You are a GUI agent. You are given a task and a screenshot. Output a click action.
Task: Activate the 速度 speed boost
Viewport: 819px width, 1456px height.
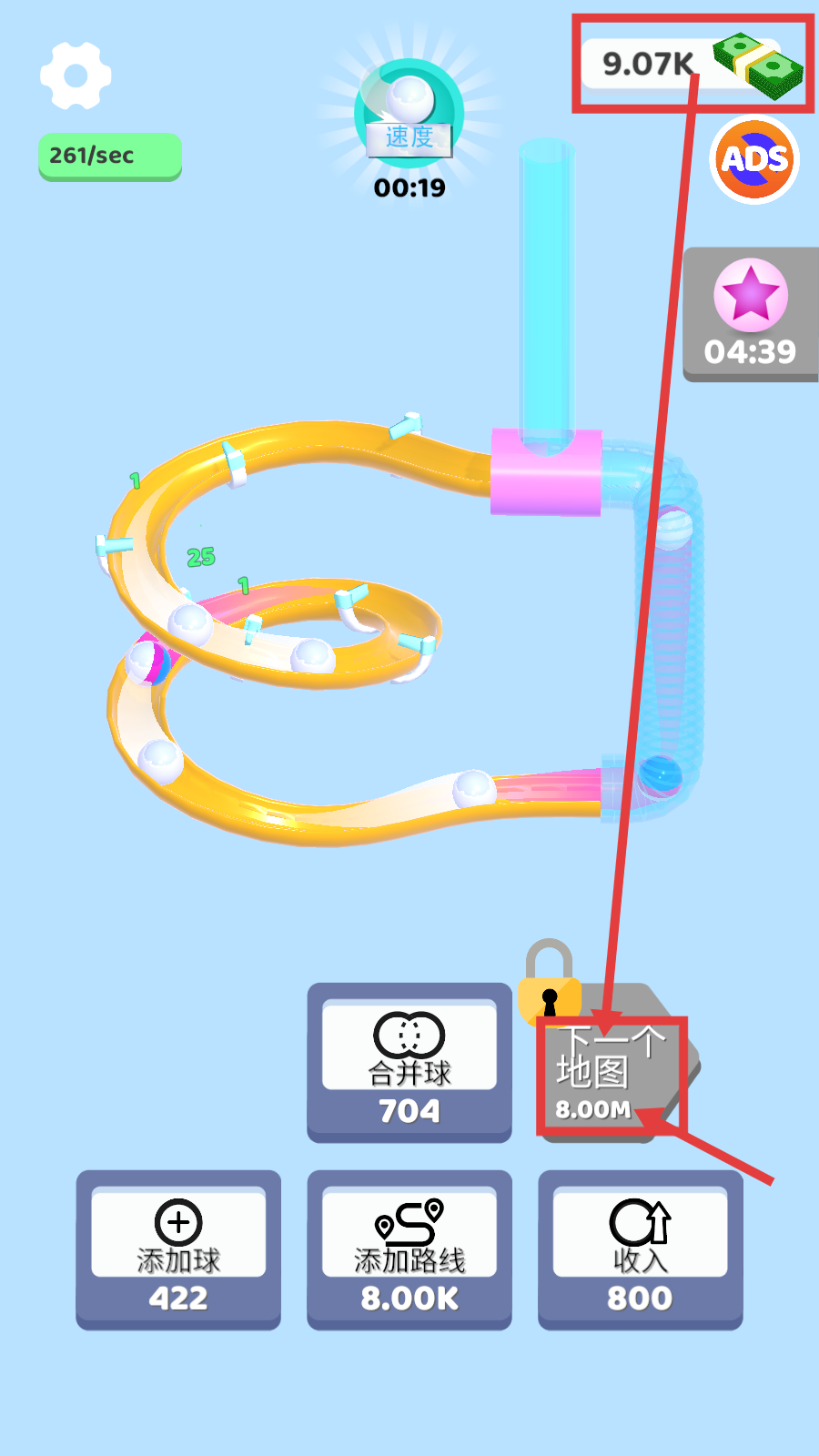[409, 114]
